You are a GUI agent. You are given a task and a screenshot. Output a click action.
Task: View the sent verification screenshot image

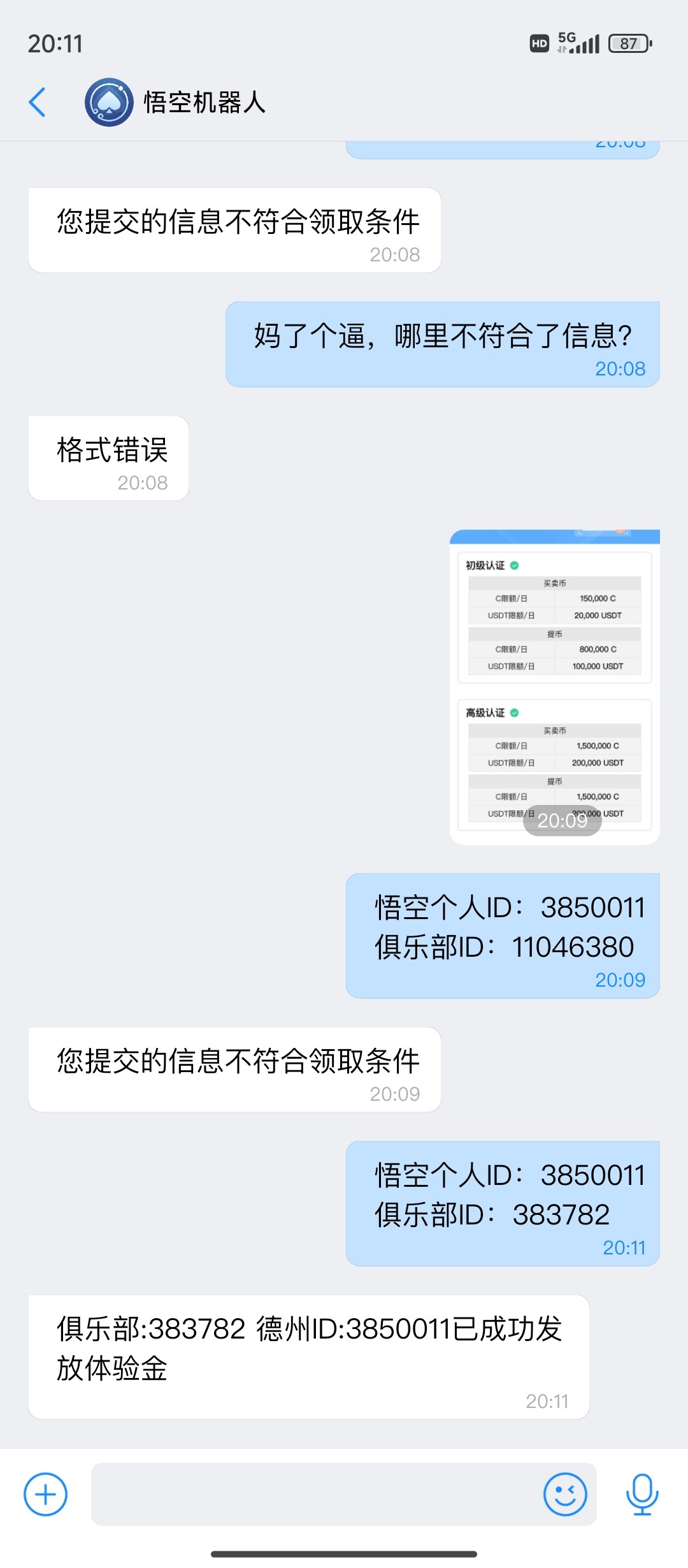coord(554,687)
